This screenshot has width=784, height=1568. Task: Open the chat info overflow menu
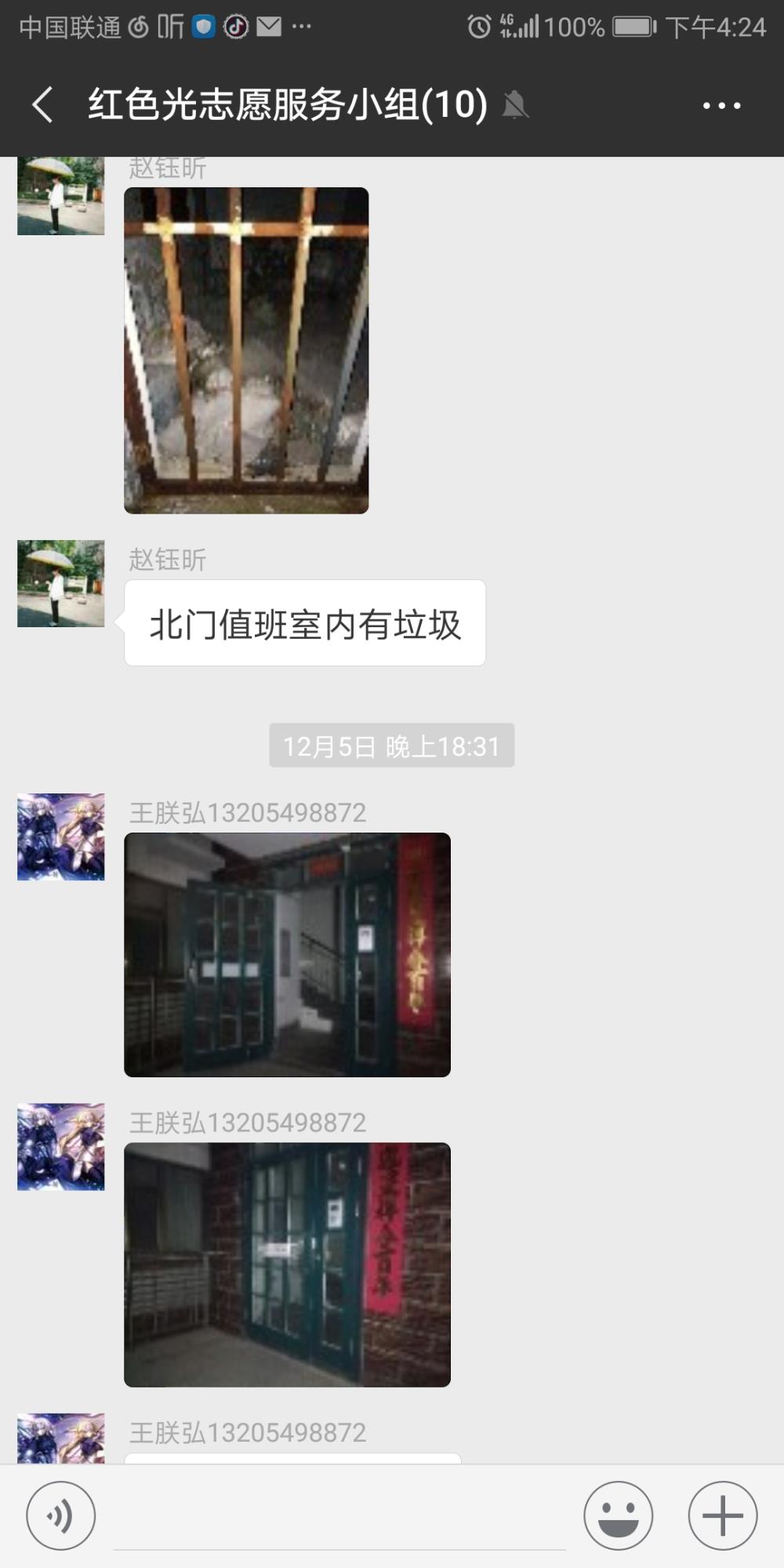coord(721,105)
